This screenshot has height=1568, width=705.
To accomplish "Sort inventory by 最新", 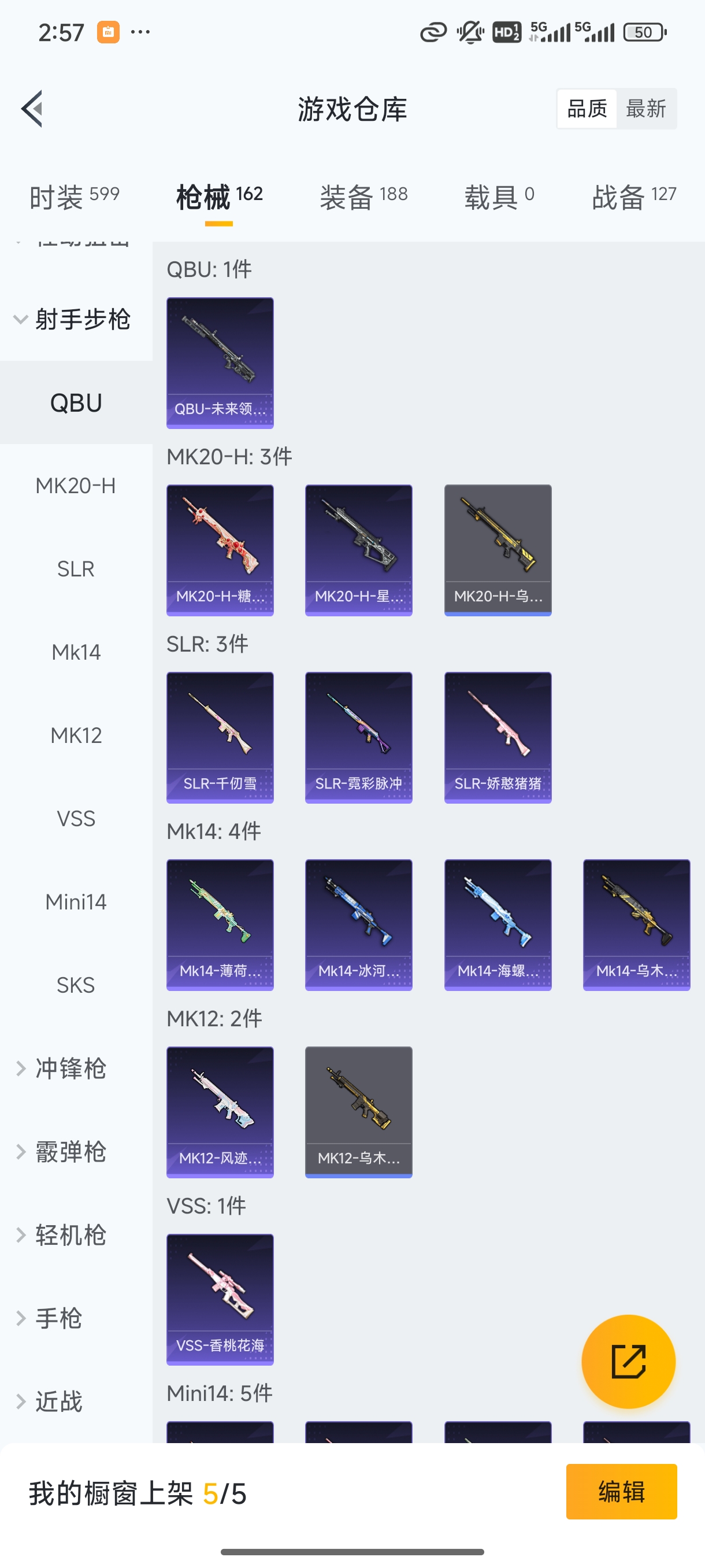I will click(645, 109).
